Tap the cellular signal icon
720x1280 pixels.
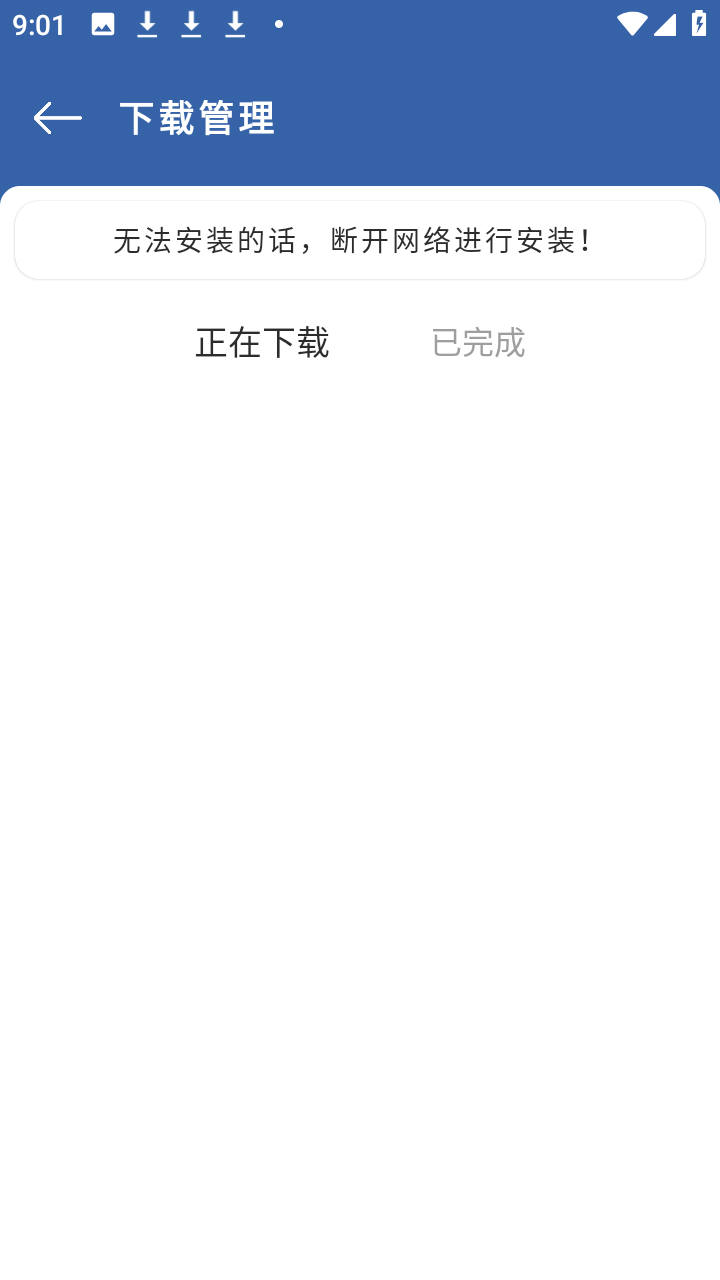pyautogui.click(x=665, y=24)
